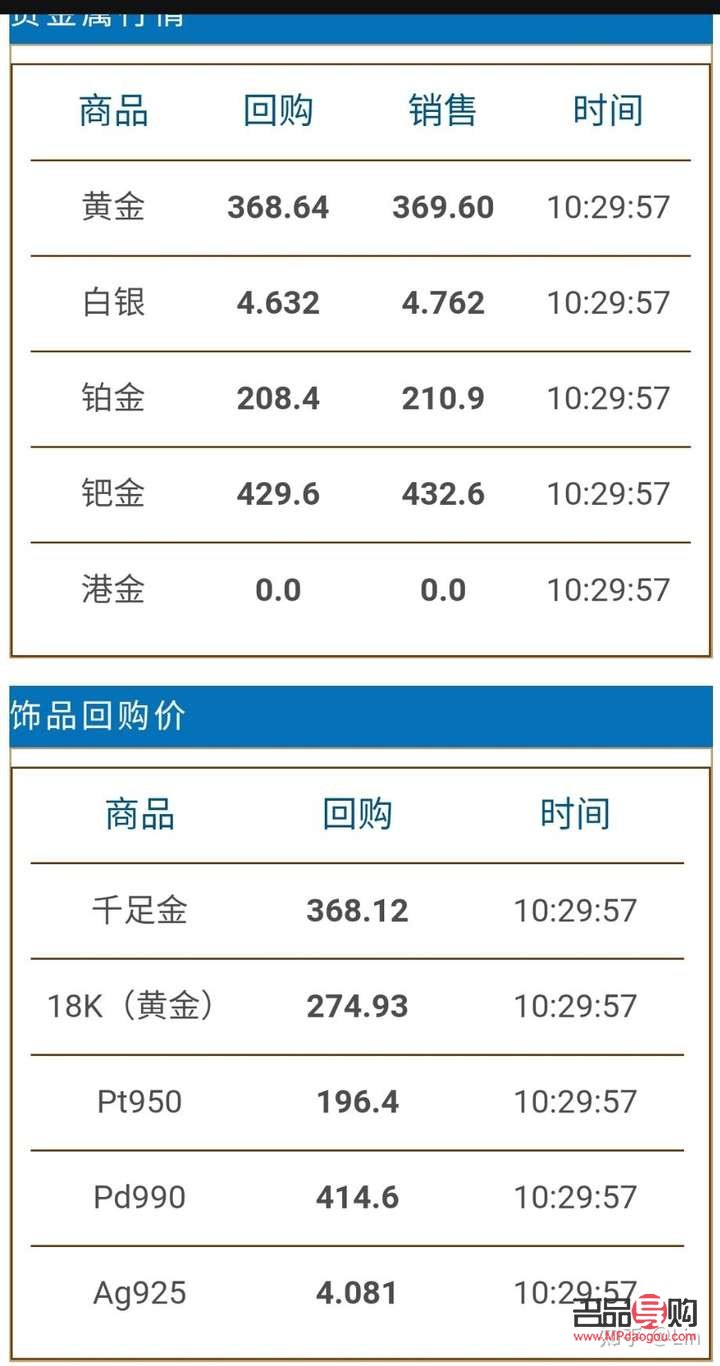
Task: Click the 时间 column header
Action: (x=608, y=110)
